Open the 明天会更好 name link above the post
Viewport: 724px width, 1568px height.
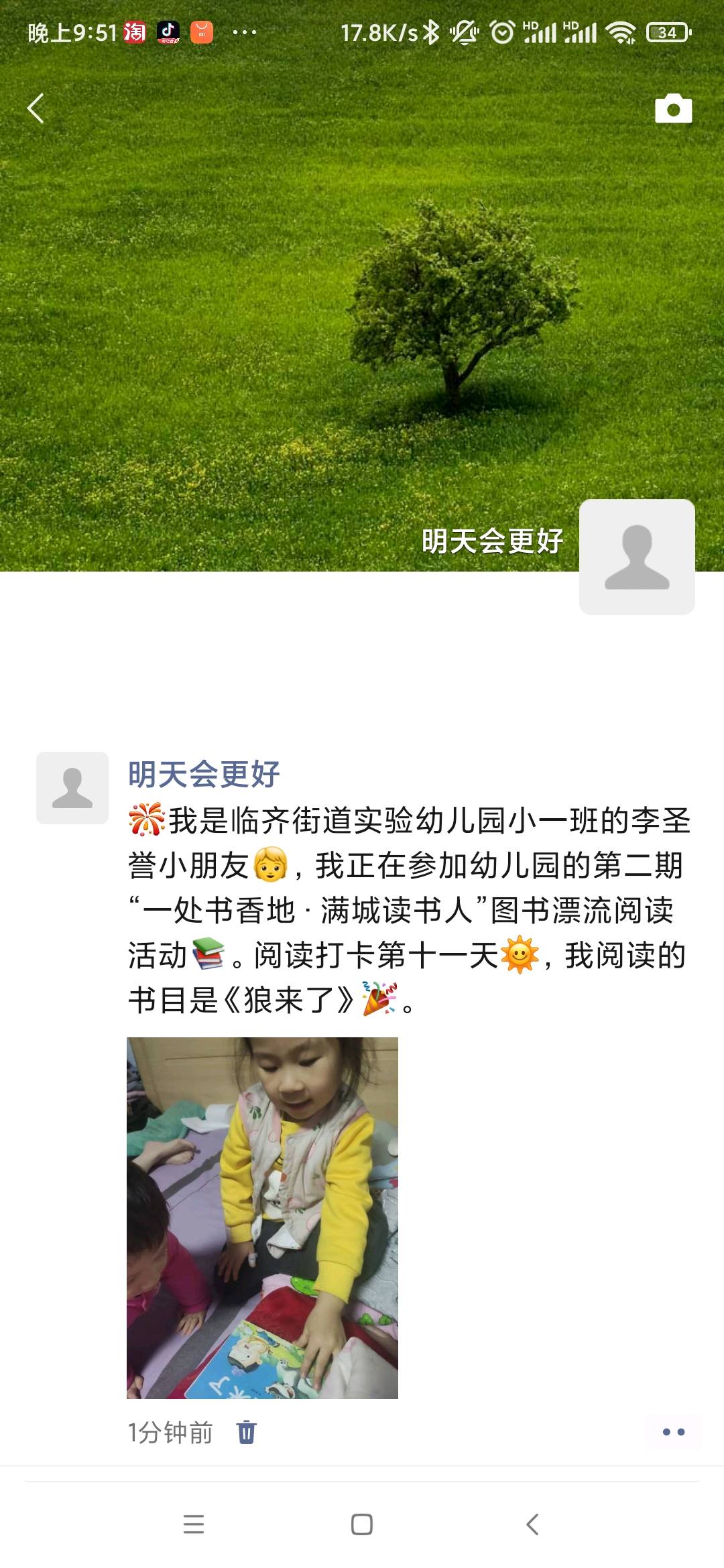click(204, 775)
